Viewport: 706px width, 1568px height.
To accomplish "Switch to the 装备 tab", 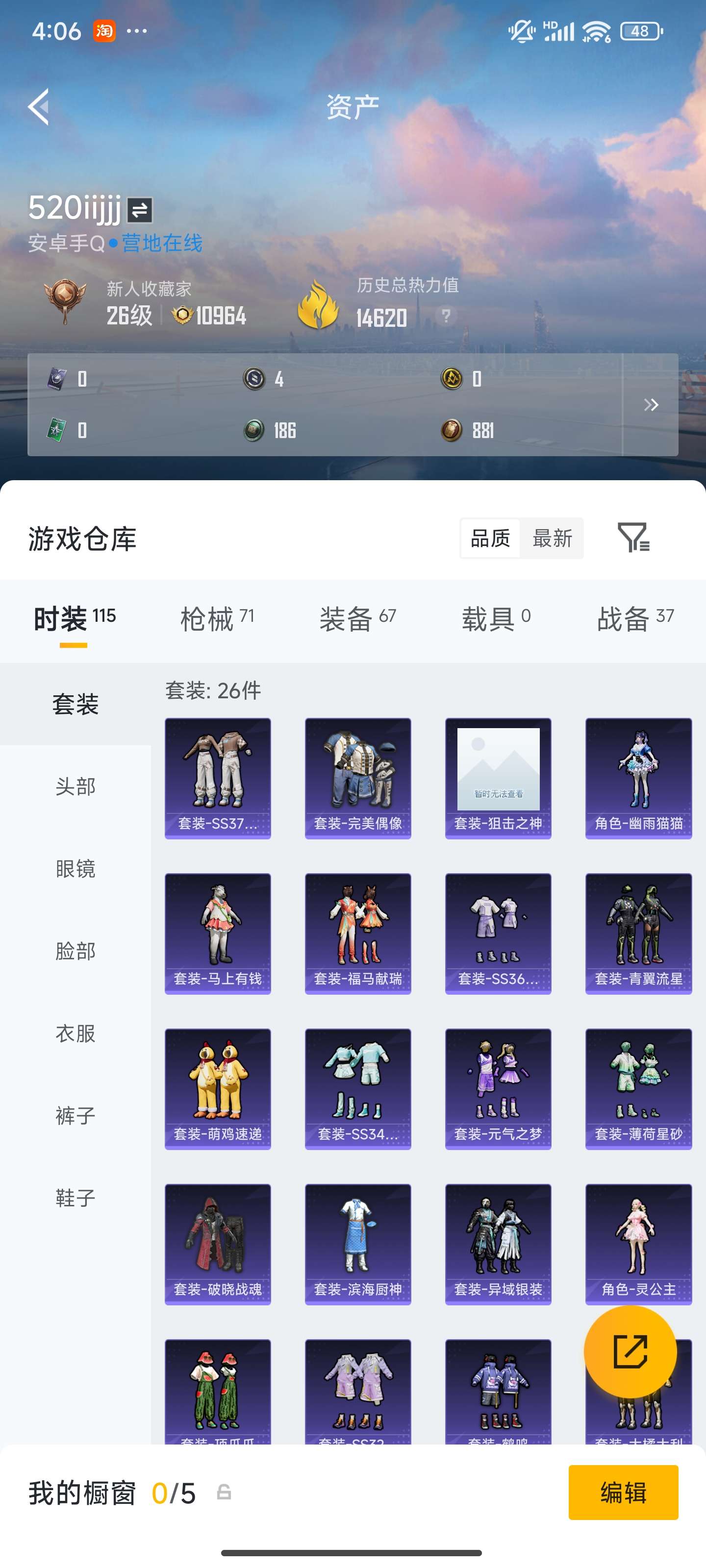I will tap(357, 619).
